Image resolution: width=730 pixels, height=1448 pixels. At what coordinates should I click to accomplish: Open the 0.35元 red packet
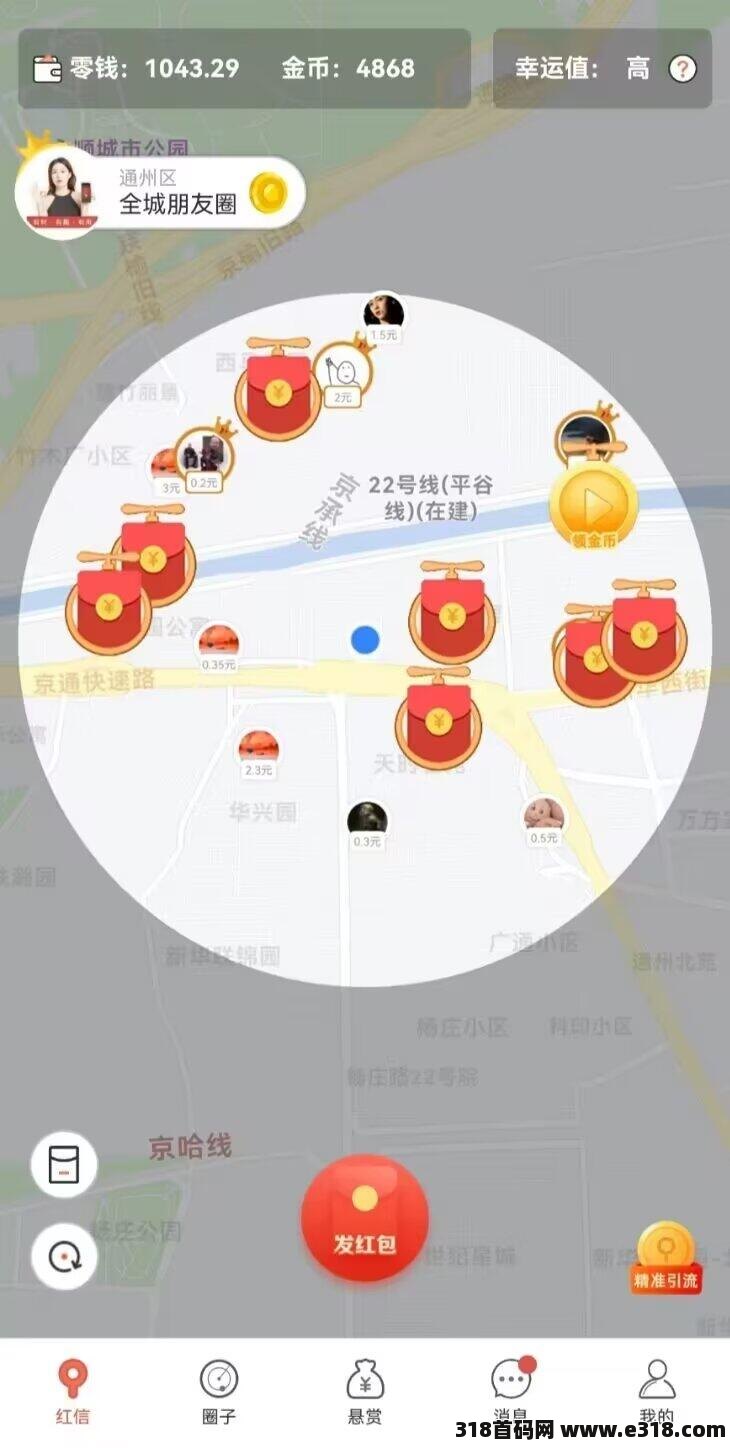point(218,642)
